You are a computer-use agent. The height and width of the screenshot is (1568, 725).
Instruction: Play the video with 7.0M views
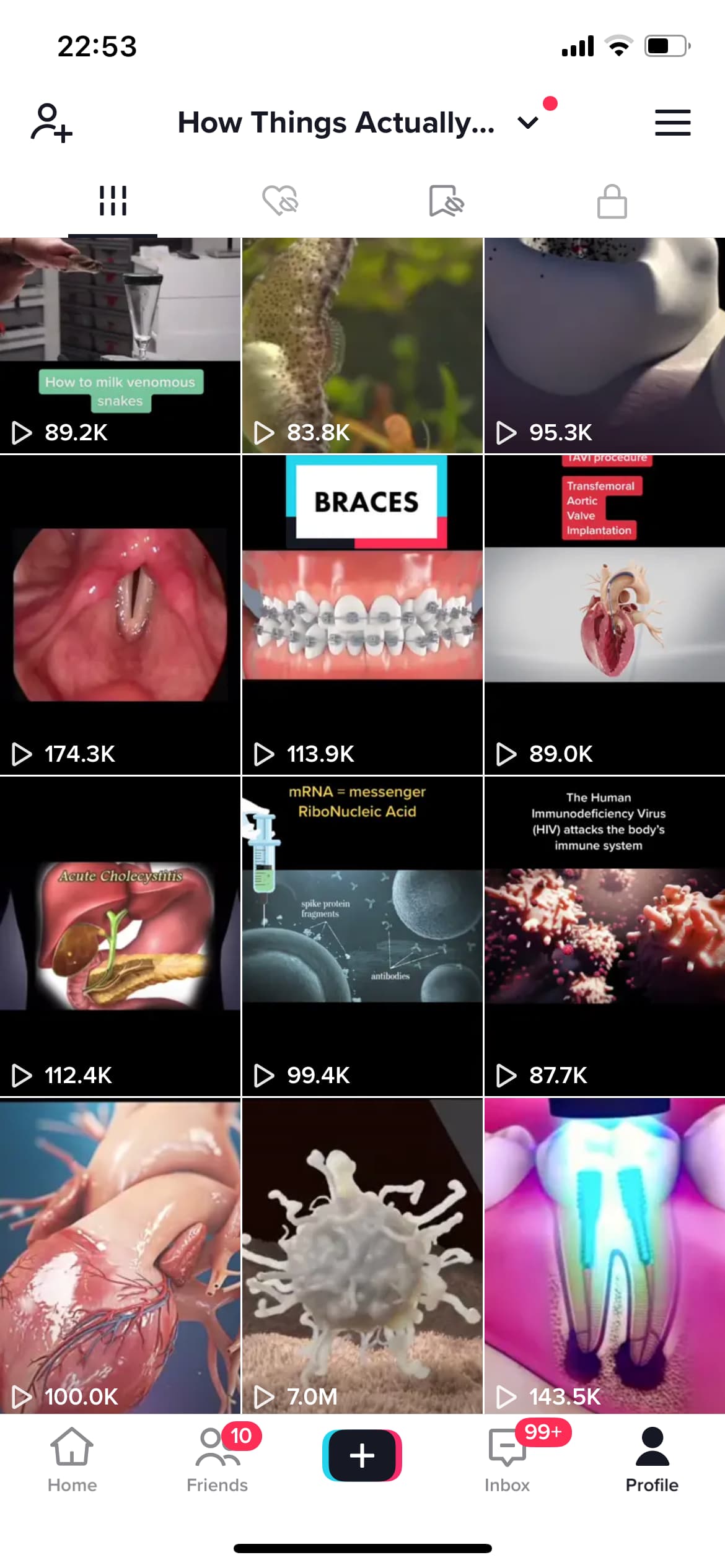pyautogui.click(x=362, y=1257)
